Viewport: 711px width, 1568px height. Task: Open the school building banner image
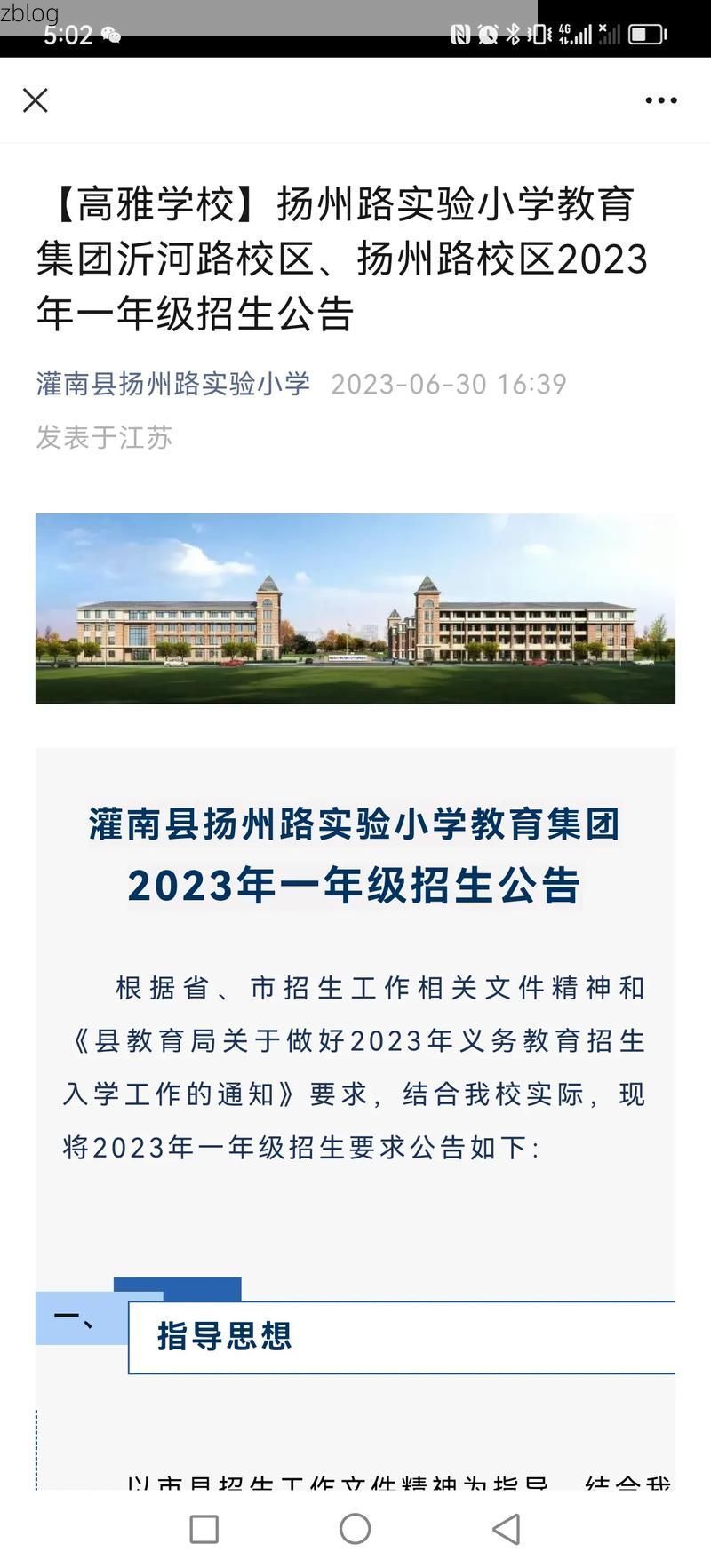355,609
